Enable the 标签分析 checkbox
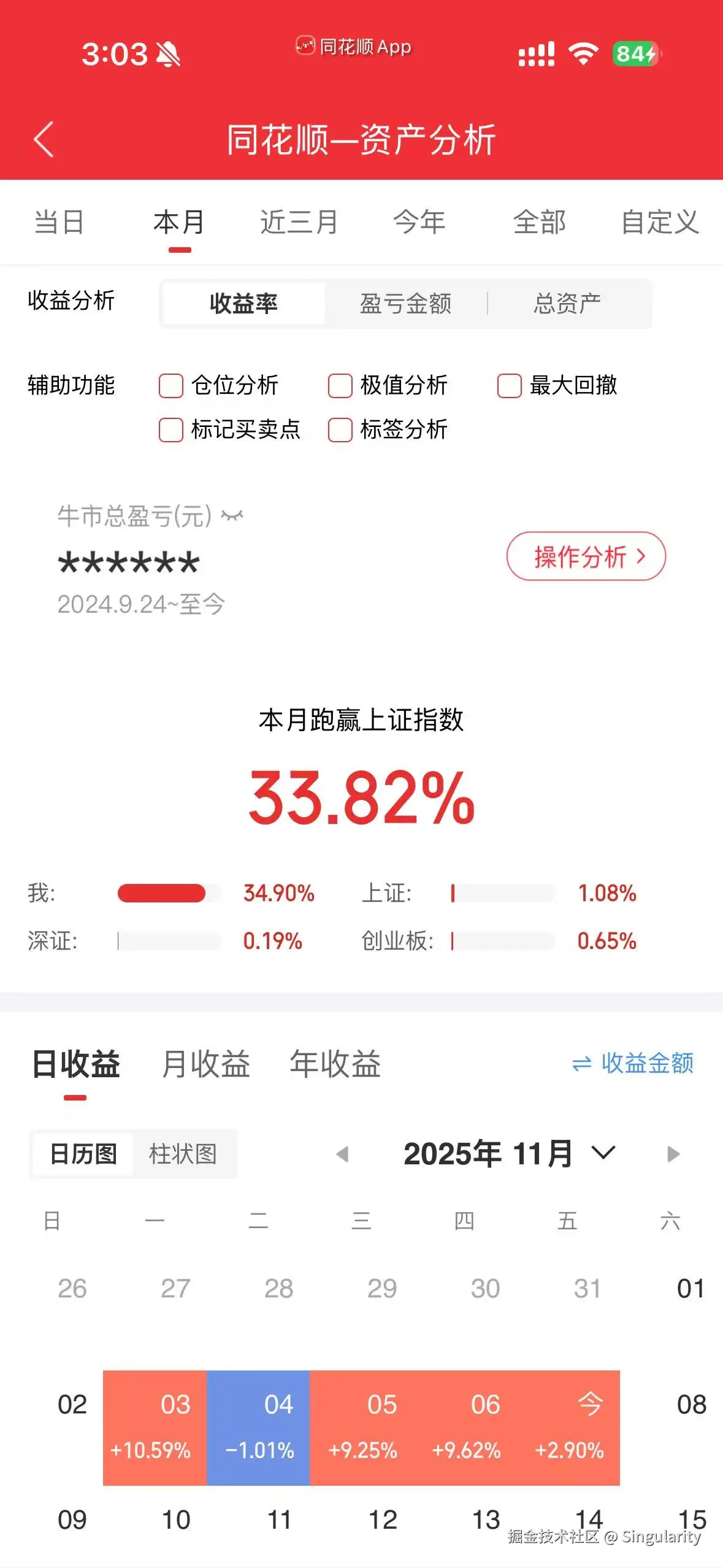Screen dimensions: 723x1568 click(339, 430)
